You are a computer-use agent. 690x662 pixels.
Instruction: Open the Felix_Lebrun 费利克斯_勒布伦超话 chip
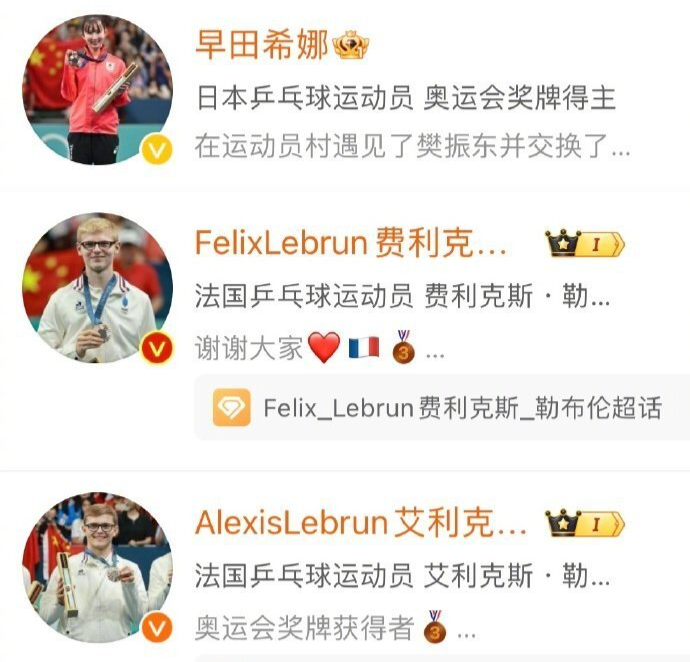coord(440,408)
